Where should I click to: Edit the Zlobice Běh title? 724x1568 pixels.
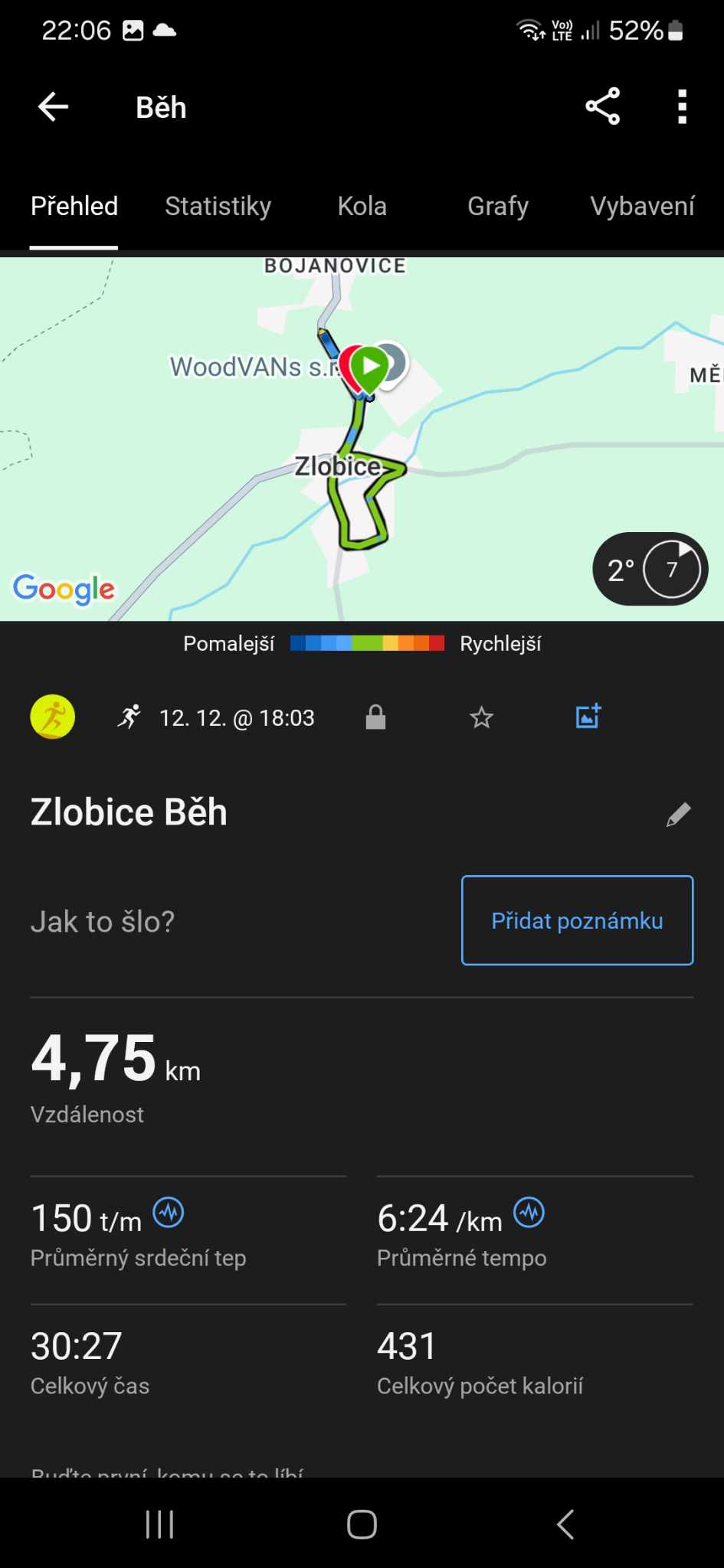pyautogui.click(x=678, y=815)
